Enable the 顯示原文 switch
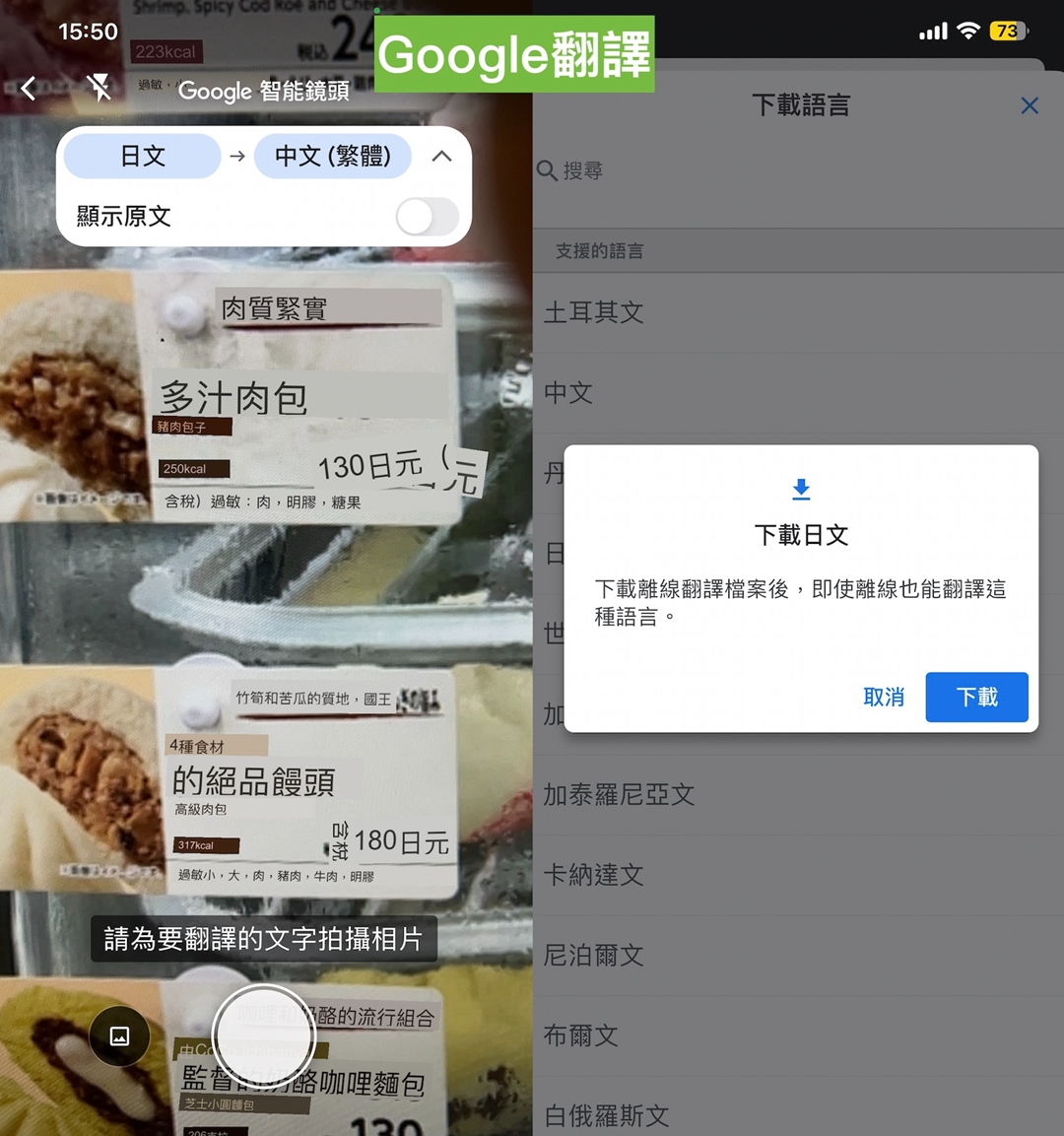1064x1136 pixels. [427, 216]
